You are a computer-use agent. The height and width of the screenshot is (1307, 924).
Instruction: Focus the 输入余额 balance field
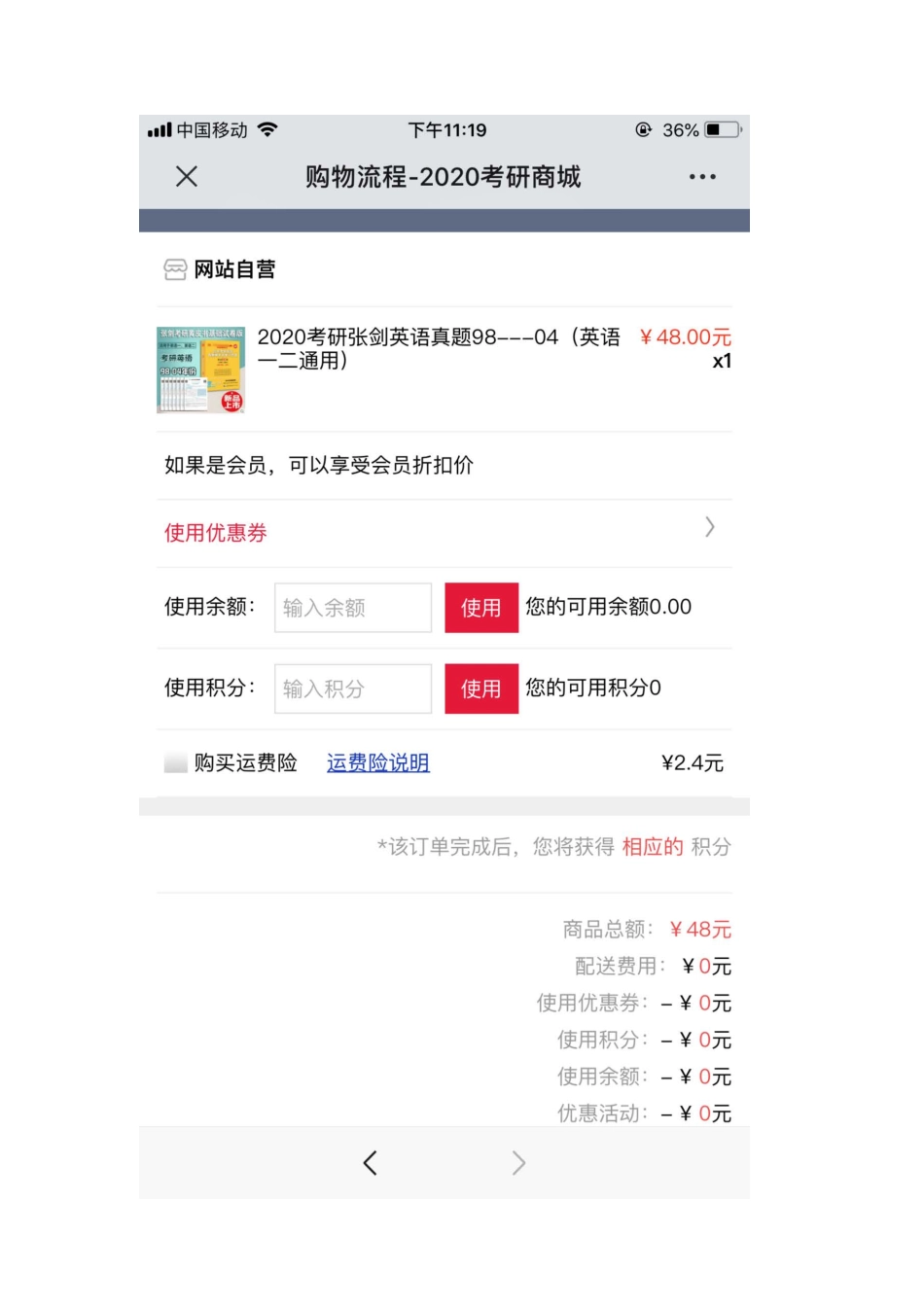pyautogui.click(x=353, y=608)
